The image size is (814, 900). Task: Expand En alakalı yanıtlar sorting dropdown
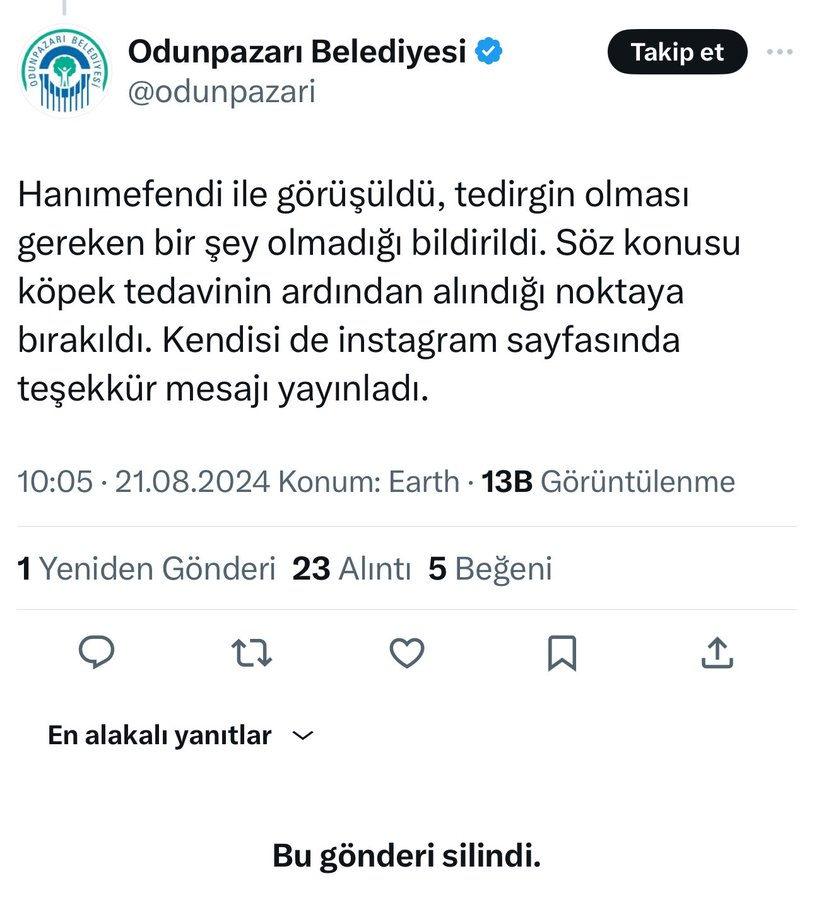[x=181, y=735]
